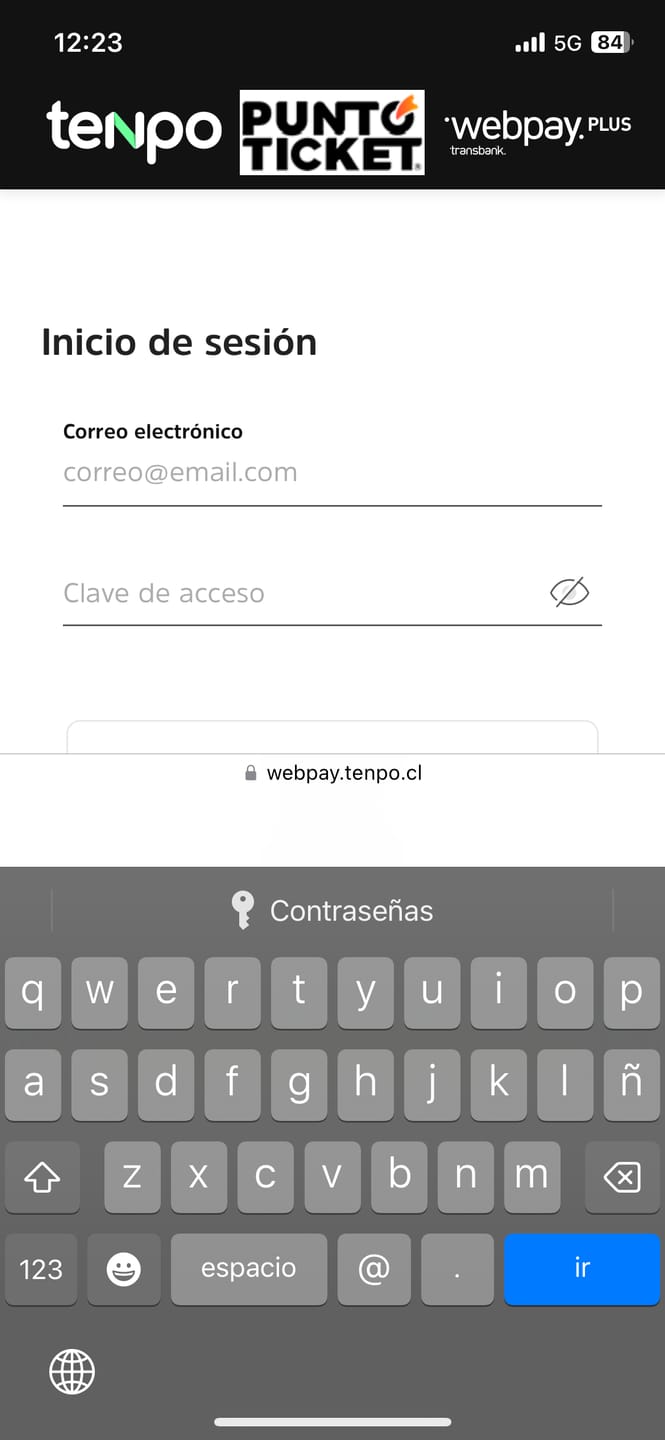
Task: Toggle password visibility with the eye icon
Action: [x=570, y=593]
